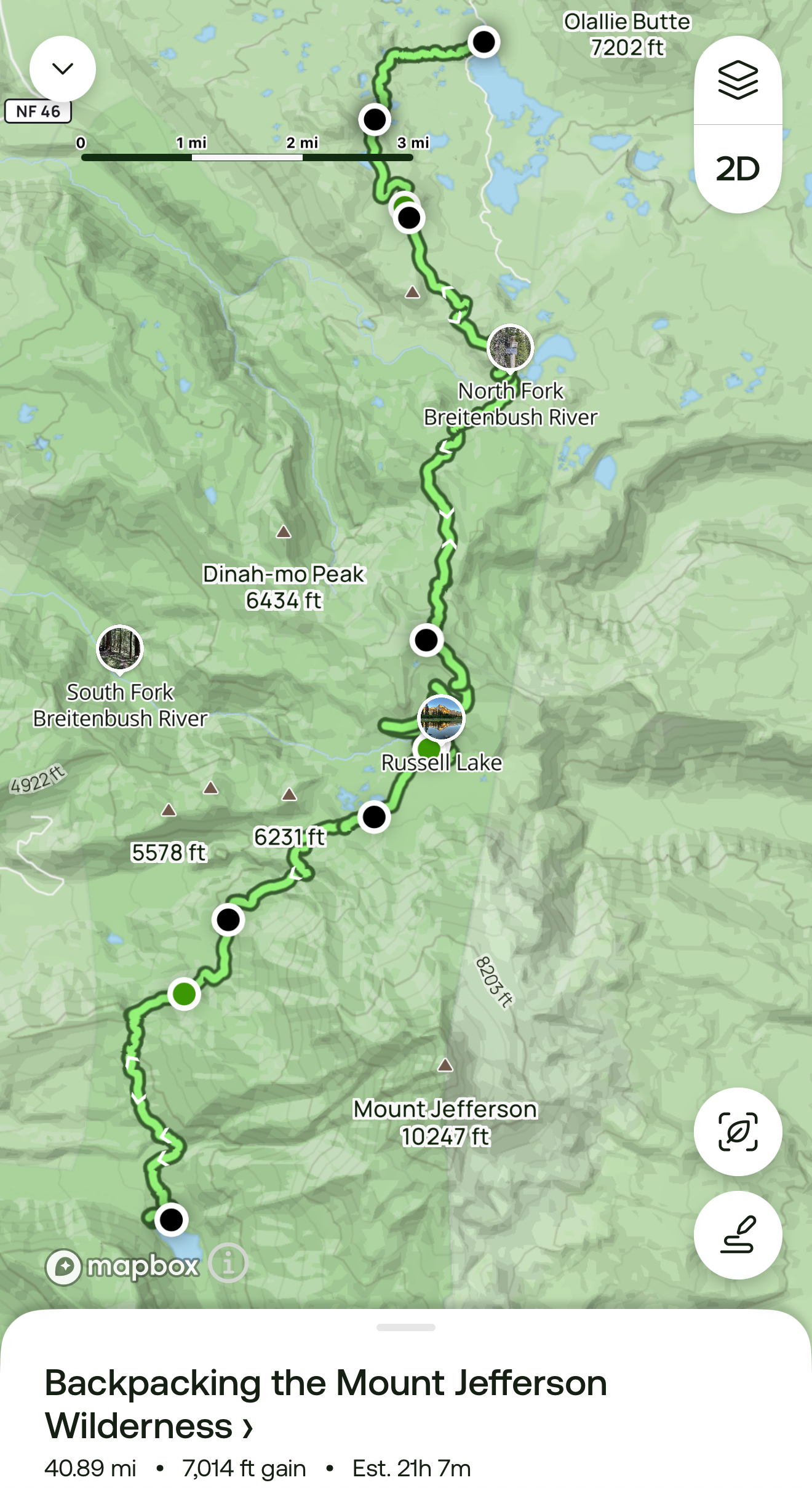
Task: Collapse the map with the down chevron
Action: point(63,68)
